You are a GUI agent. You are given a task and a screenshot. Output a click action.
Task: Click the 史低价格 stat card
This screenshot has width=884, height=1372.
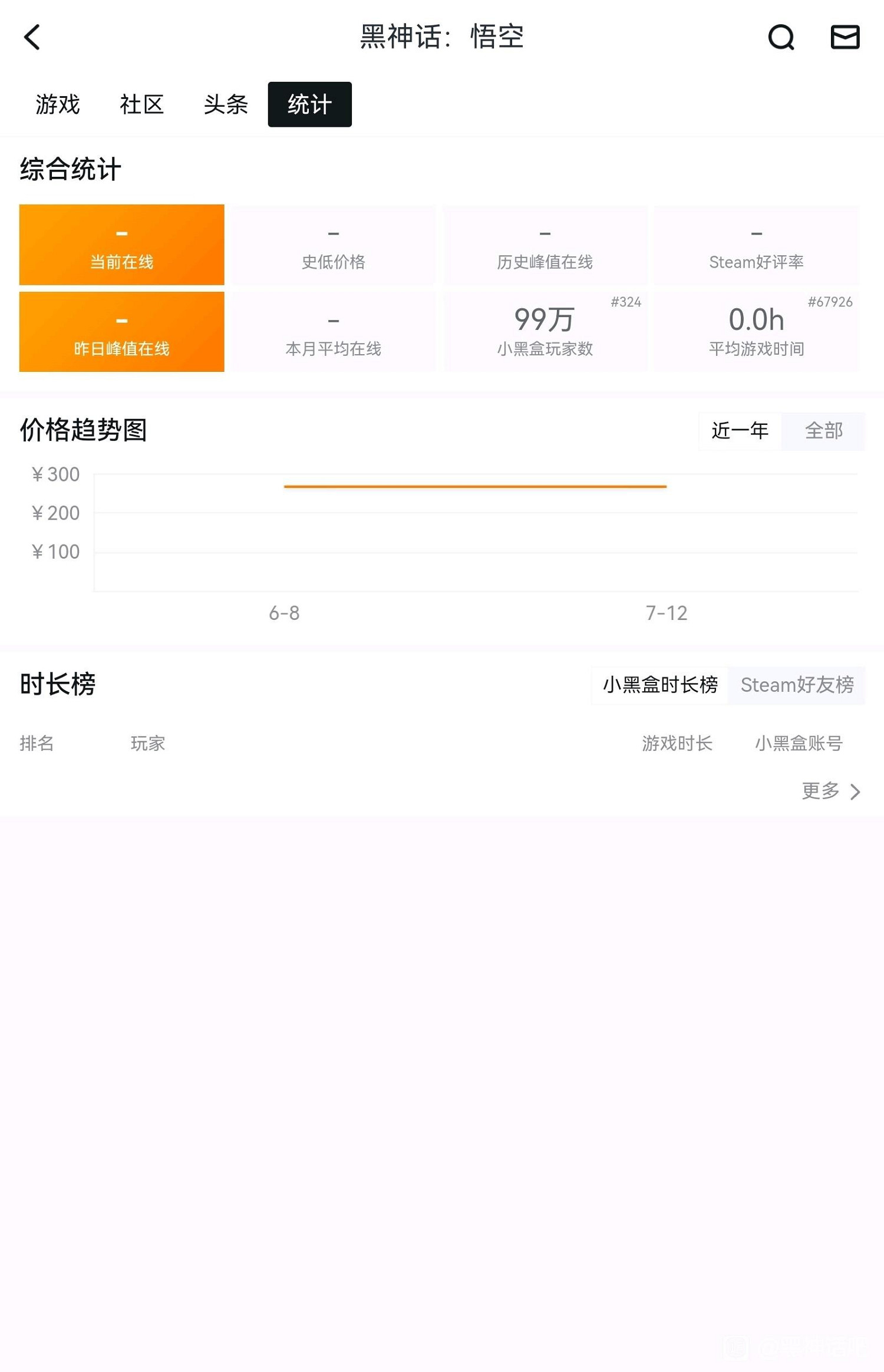coord(333,245)
